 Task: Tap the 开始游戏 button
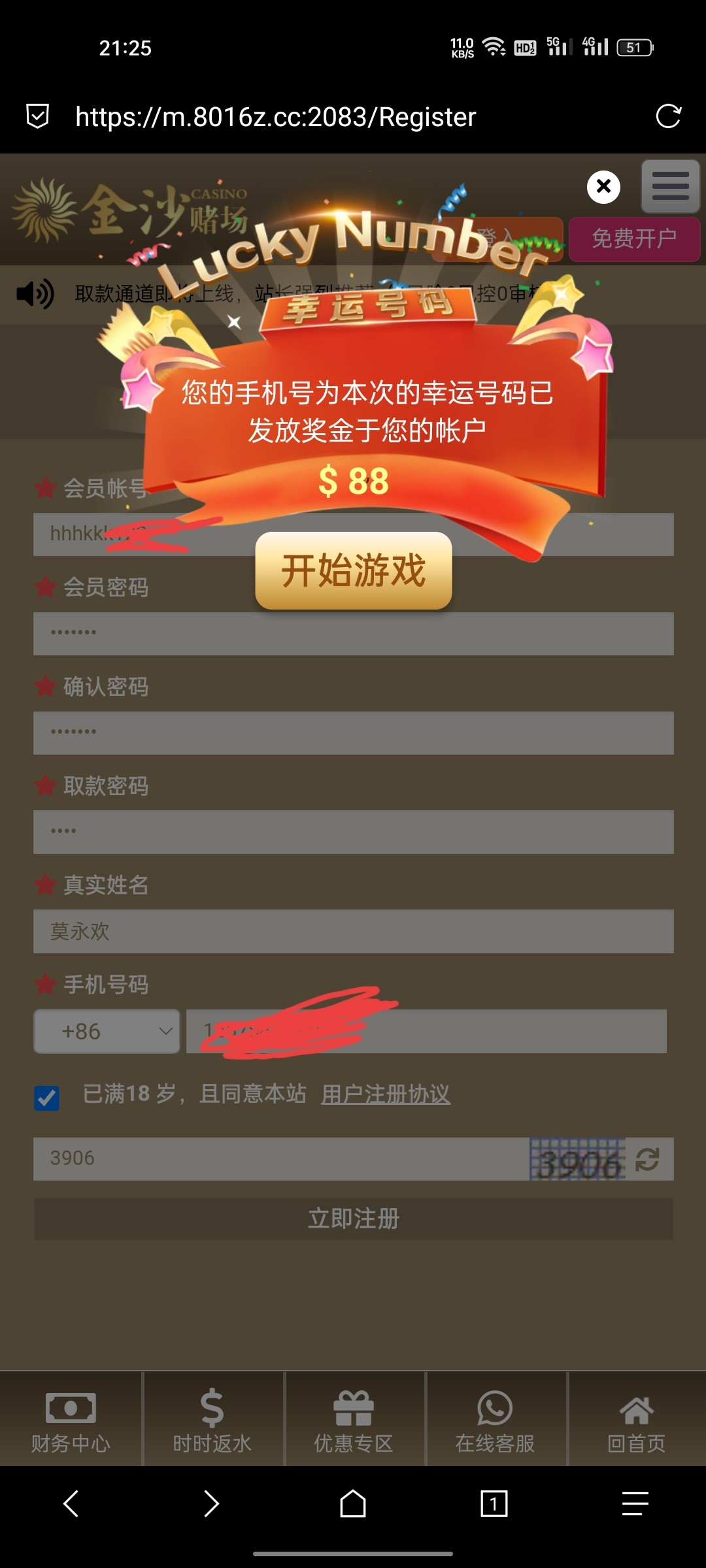click(x=353, y=570)
